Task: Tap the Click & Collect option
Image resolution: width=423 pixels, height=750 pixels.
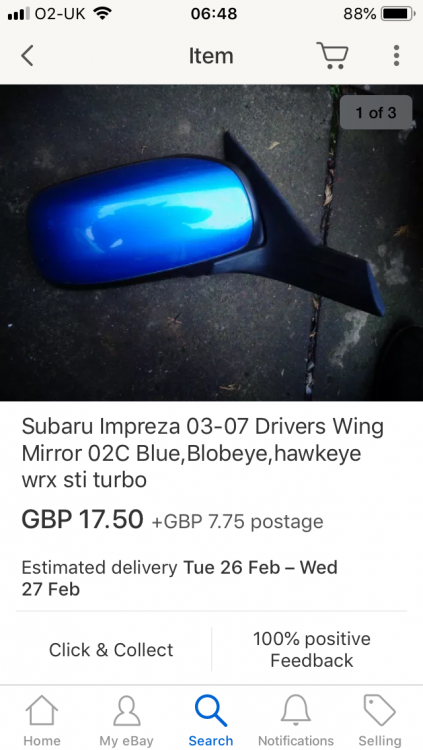Action: coord(111,650)
